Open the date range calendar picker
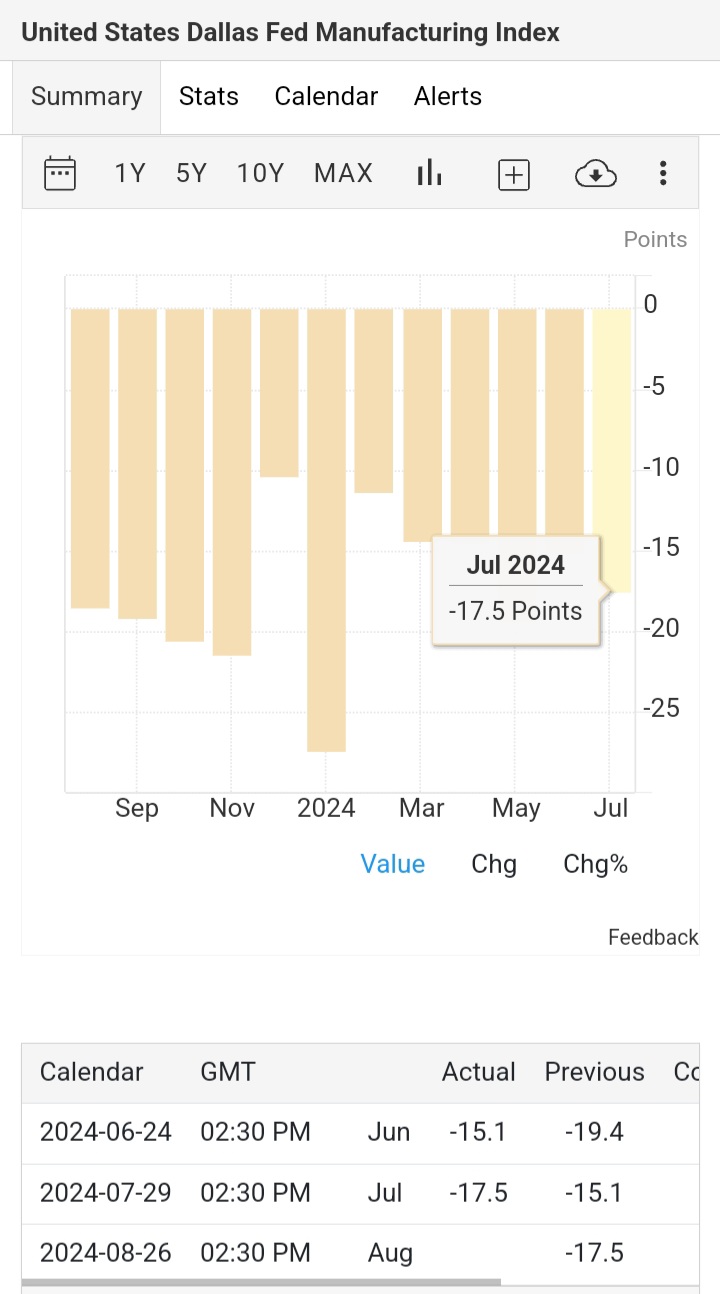720x1294 pixels. click(60, 174)
